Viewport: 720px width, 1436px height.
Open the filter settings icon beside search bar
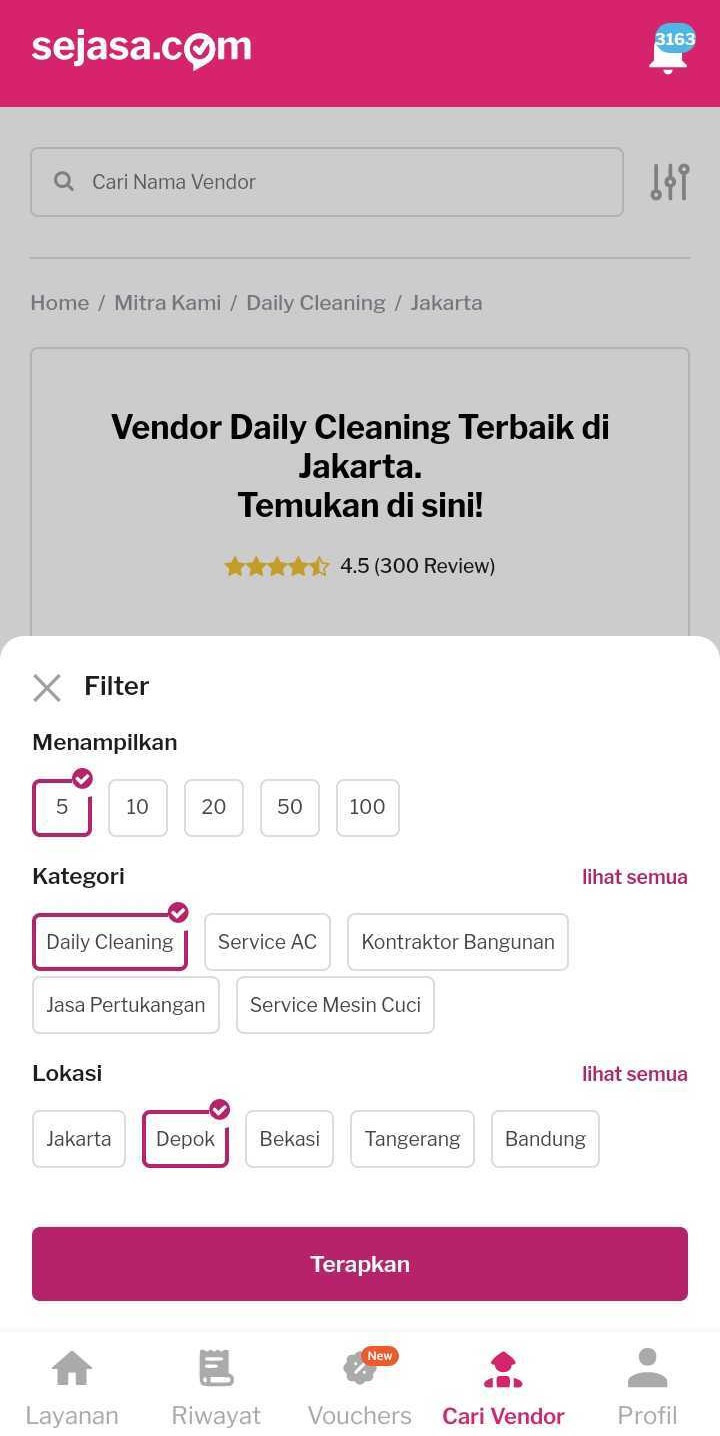point(668,181)
